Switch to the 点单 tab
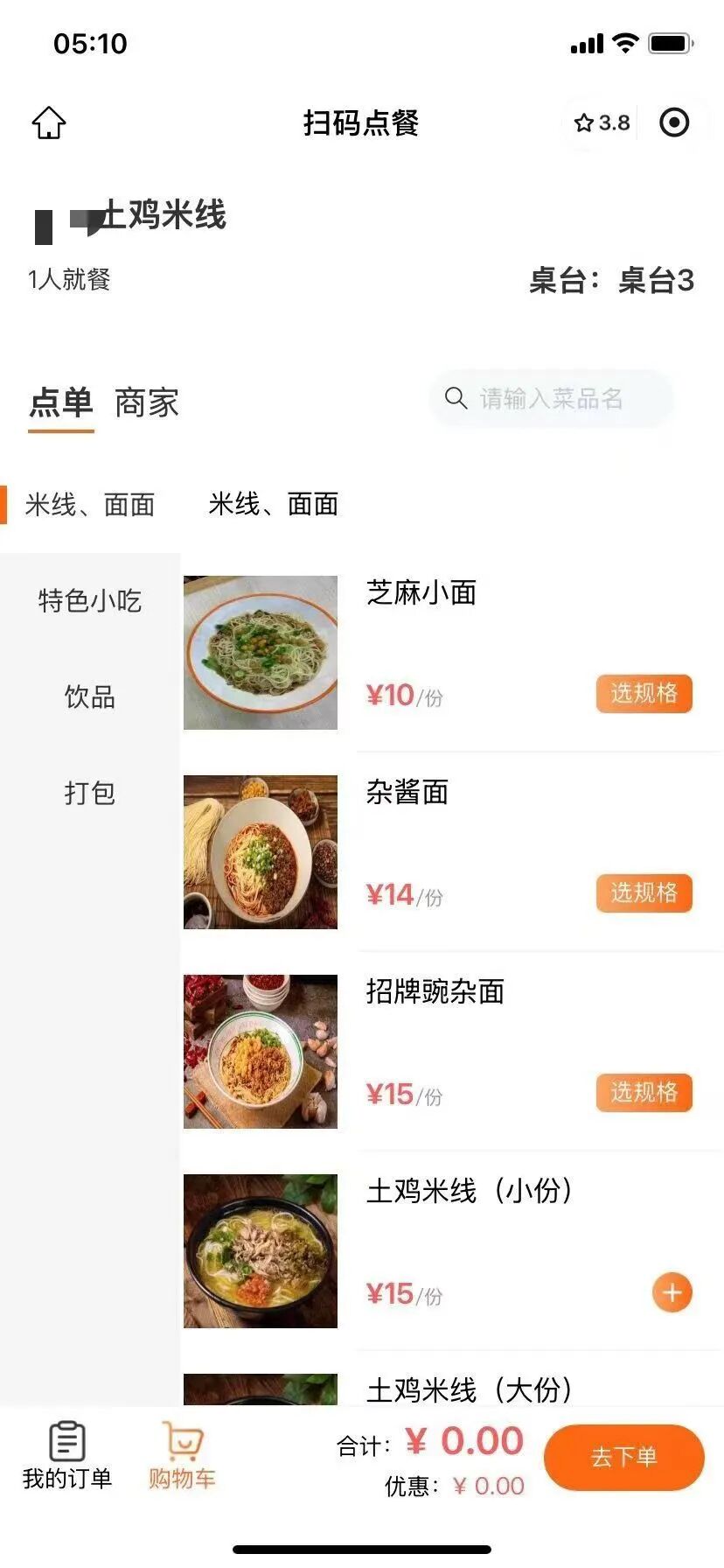The width and height of the screenshot is (724, 1568). point(61,403)
